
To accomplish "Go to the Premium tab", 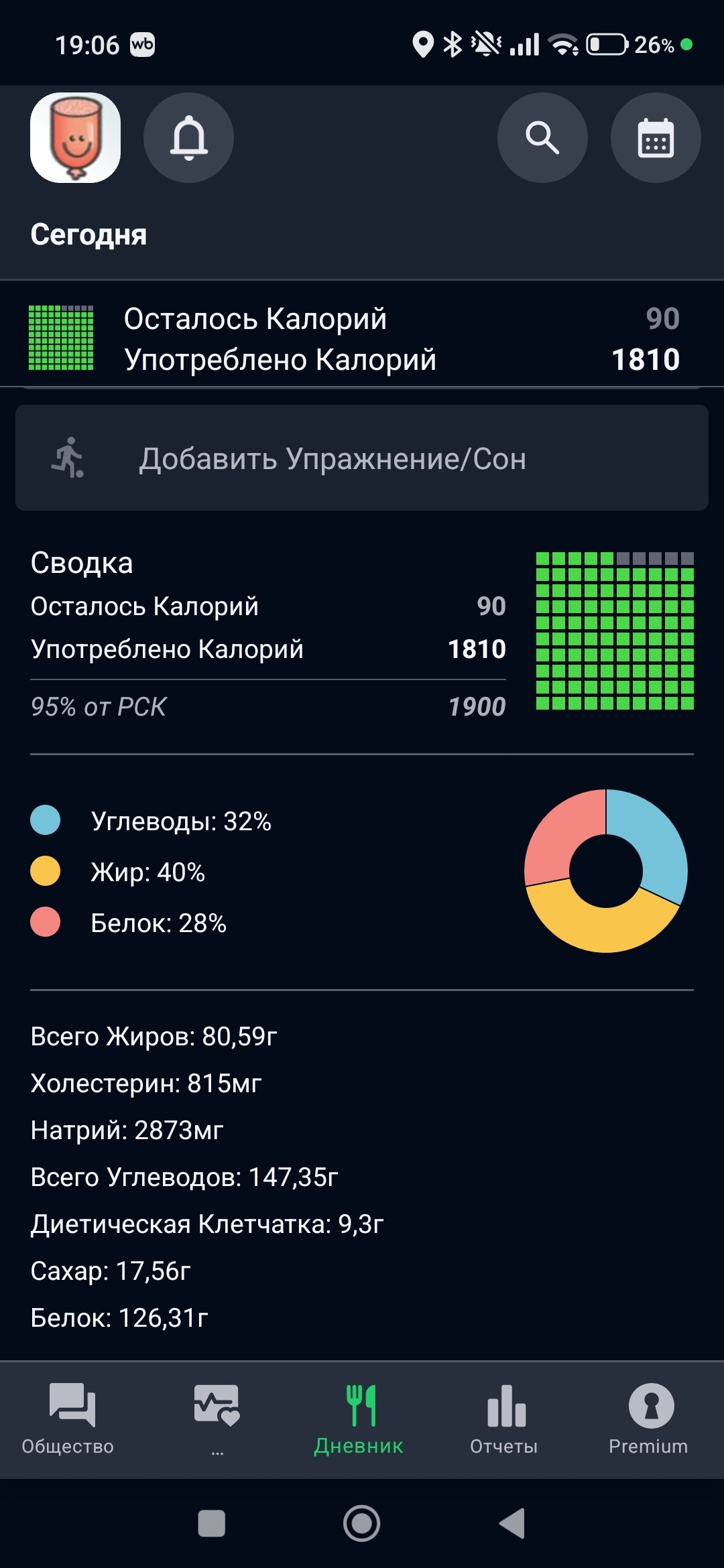I will 648,1420.
